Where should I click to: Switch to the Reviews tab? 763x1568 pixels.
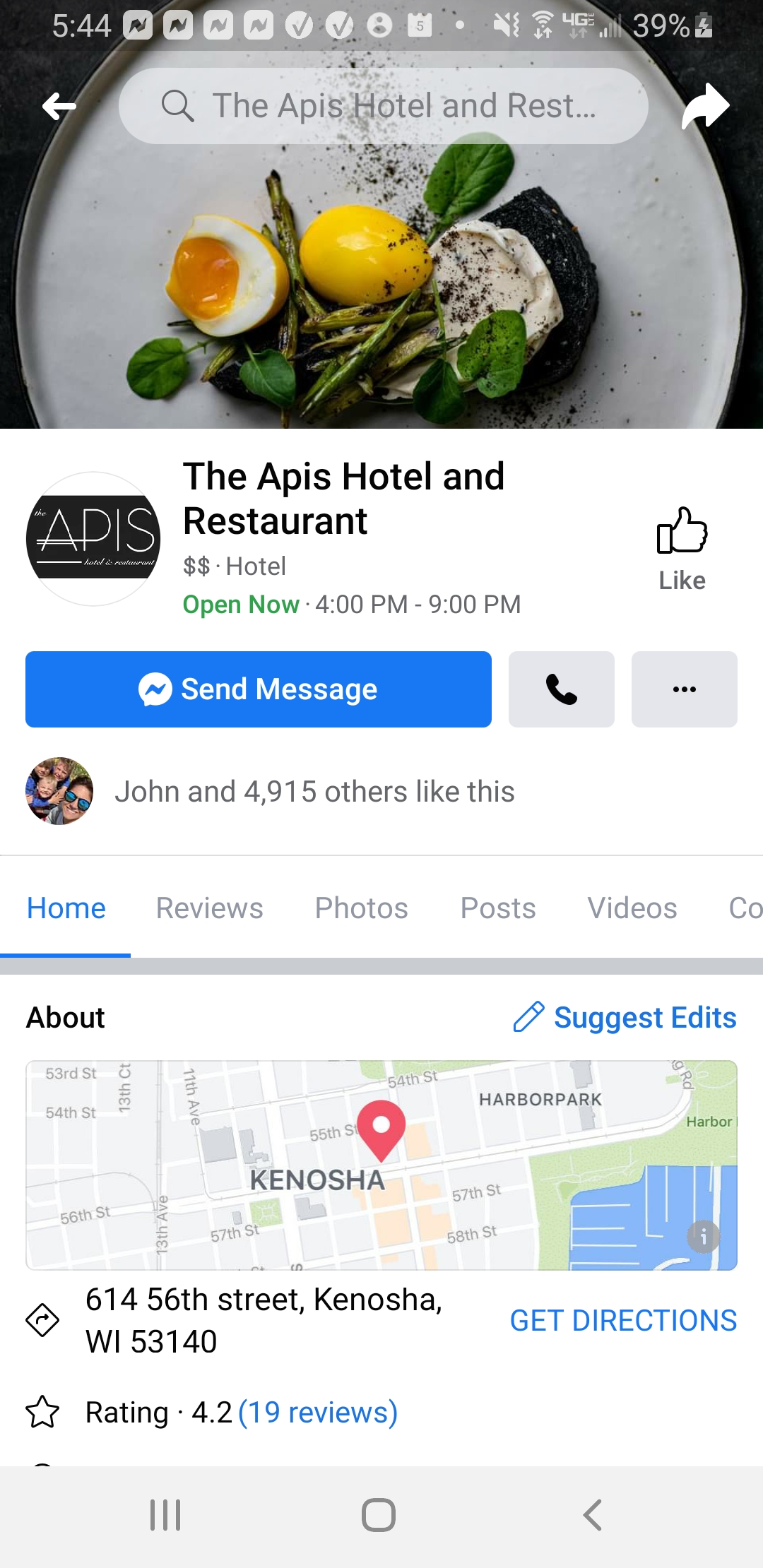pos(209,908)
